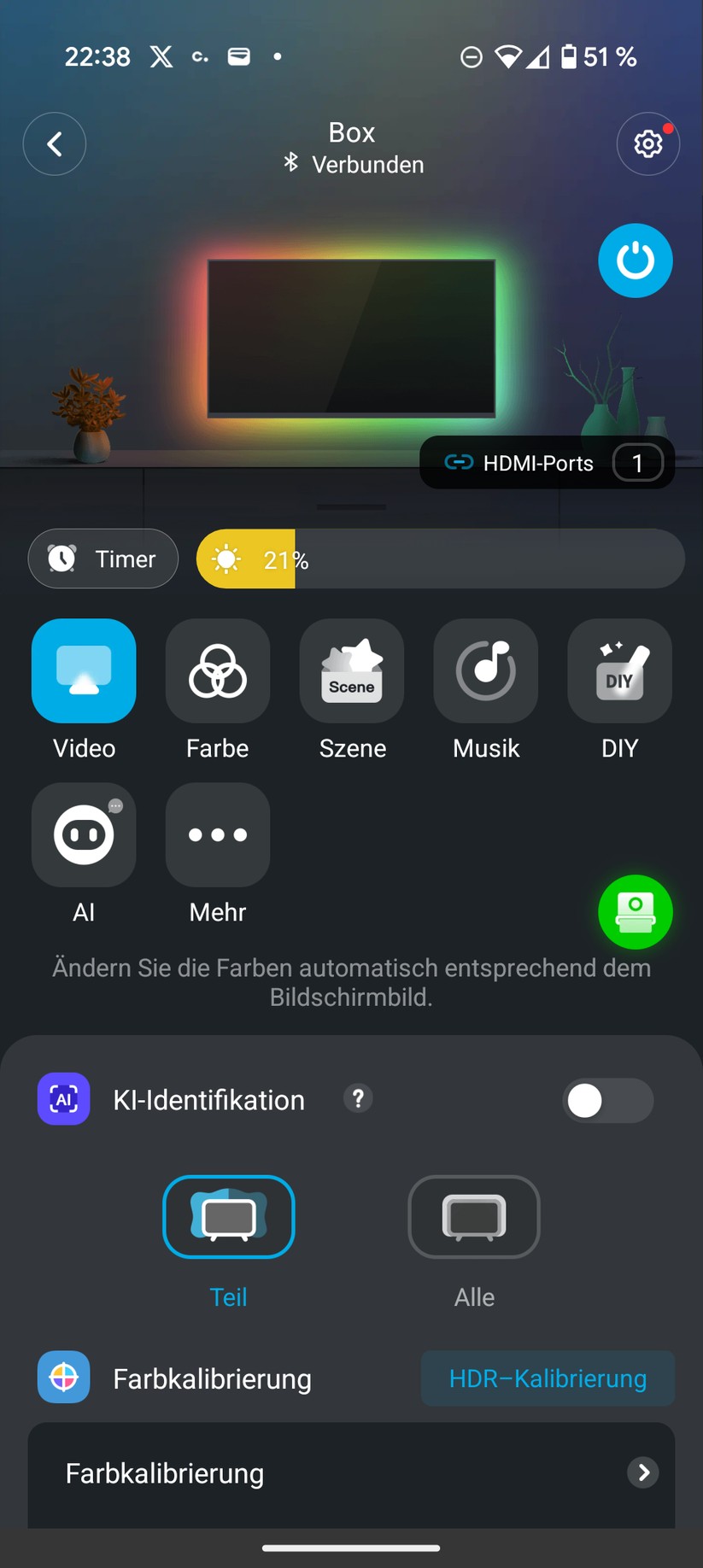Switch to Szene mode
Image resolution: width=703 pixels, height=1568 pixels.
tap(351, 670)
